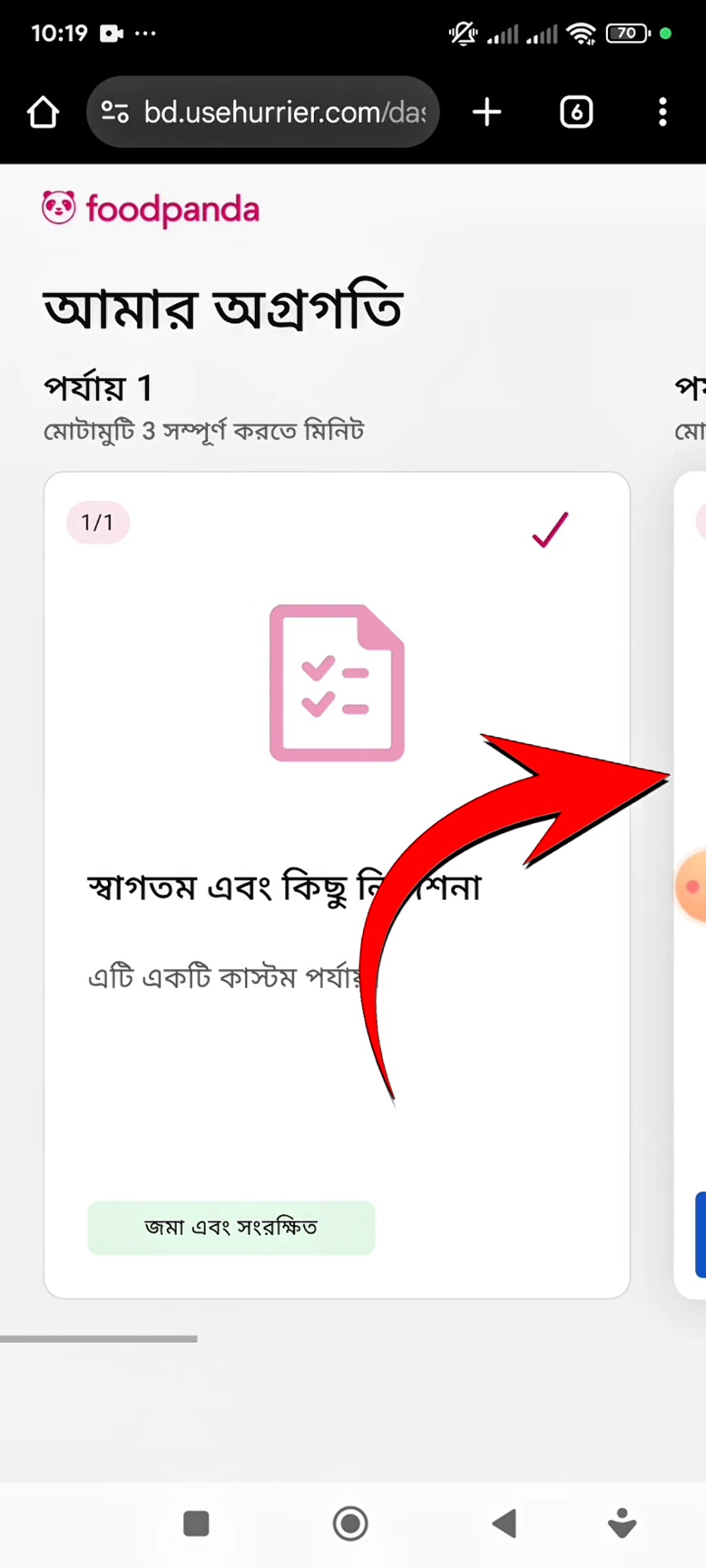
Task: Open the browser overflow menu
Action: (x=662, y=112)
